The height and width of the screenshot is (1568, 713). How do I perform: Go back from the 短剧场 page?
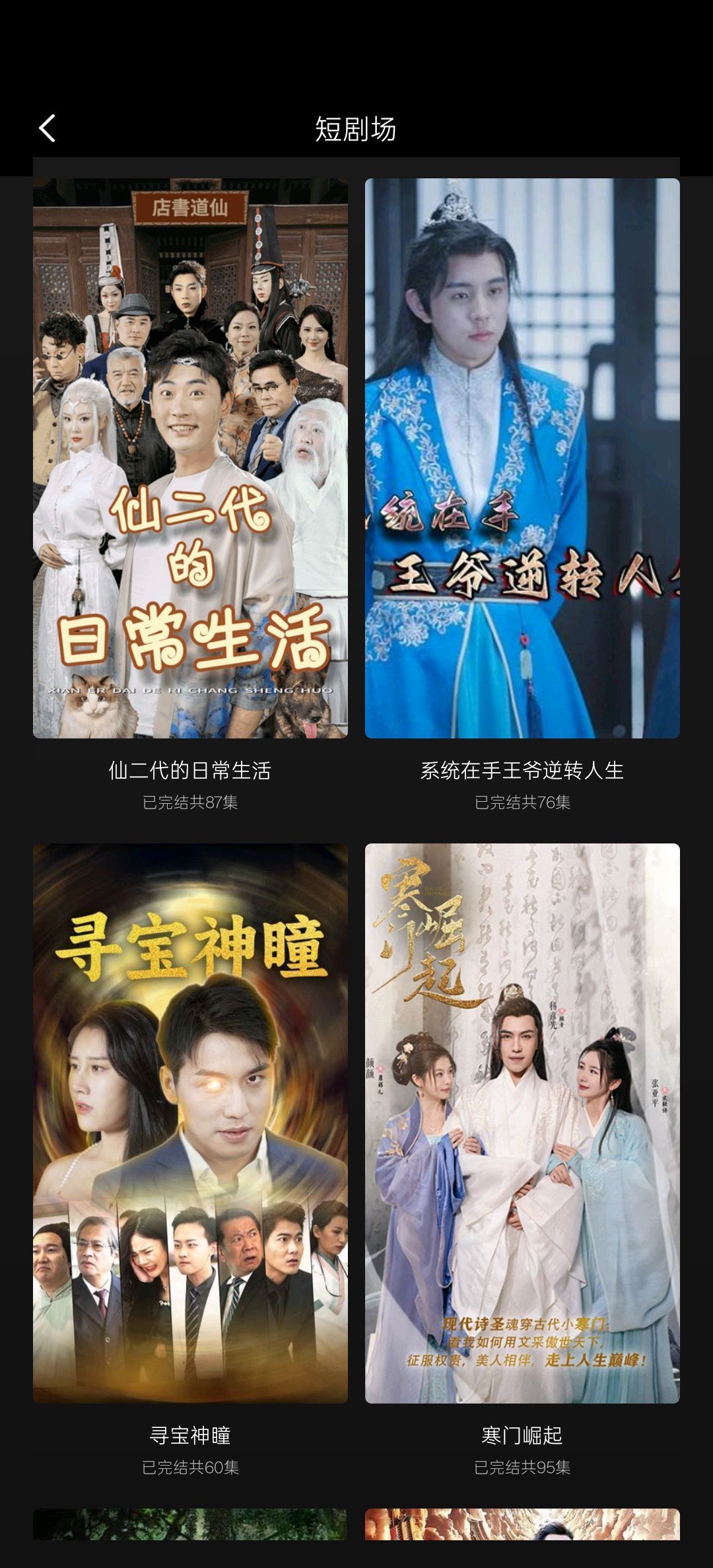click(48, 128)
